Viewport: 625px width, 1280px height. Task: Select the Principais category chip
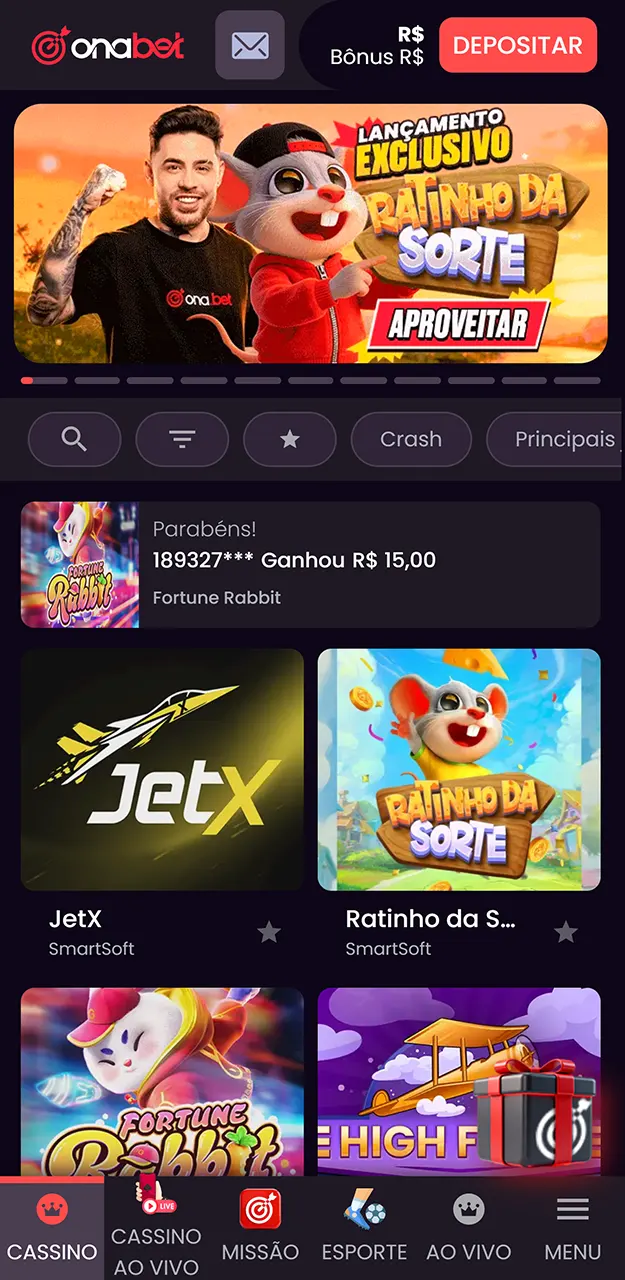pyautogui.click(x=556, y=439)
